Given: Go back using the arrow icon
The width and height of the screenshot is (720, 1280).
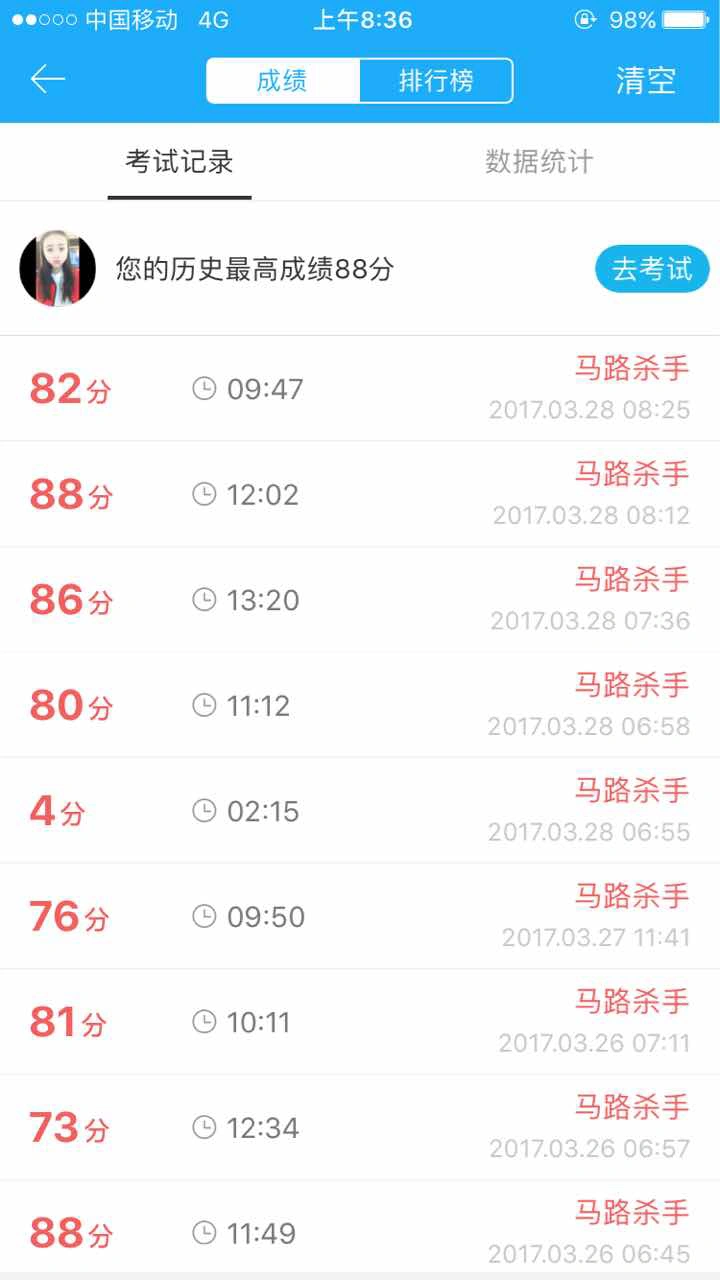Looking at the screenshot, I should (47, 80).
